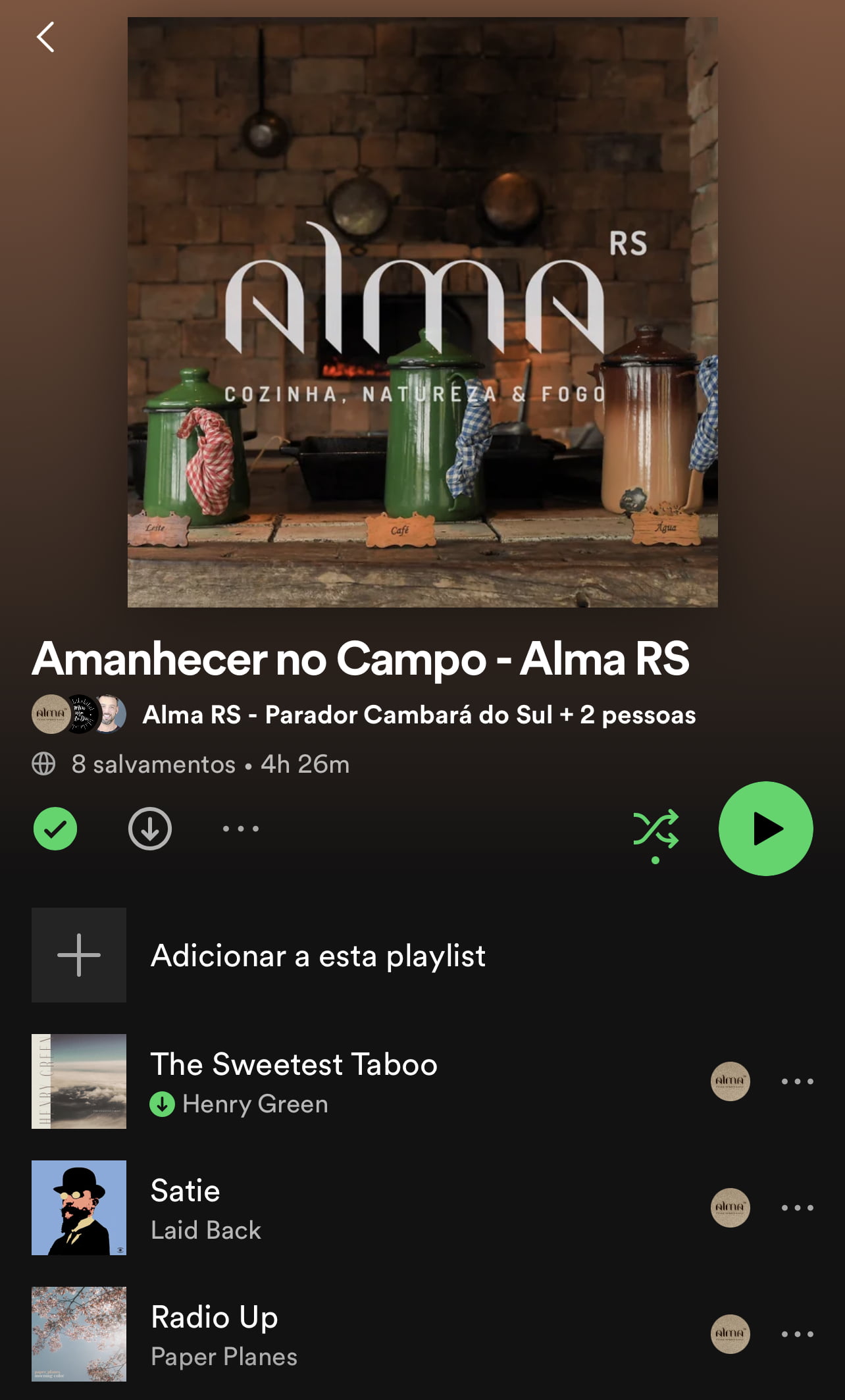Open more options for Satie
The height and width of the screenshot is (1400, 845).
[x=797, y=1208]
